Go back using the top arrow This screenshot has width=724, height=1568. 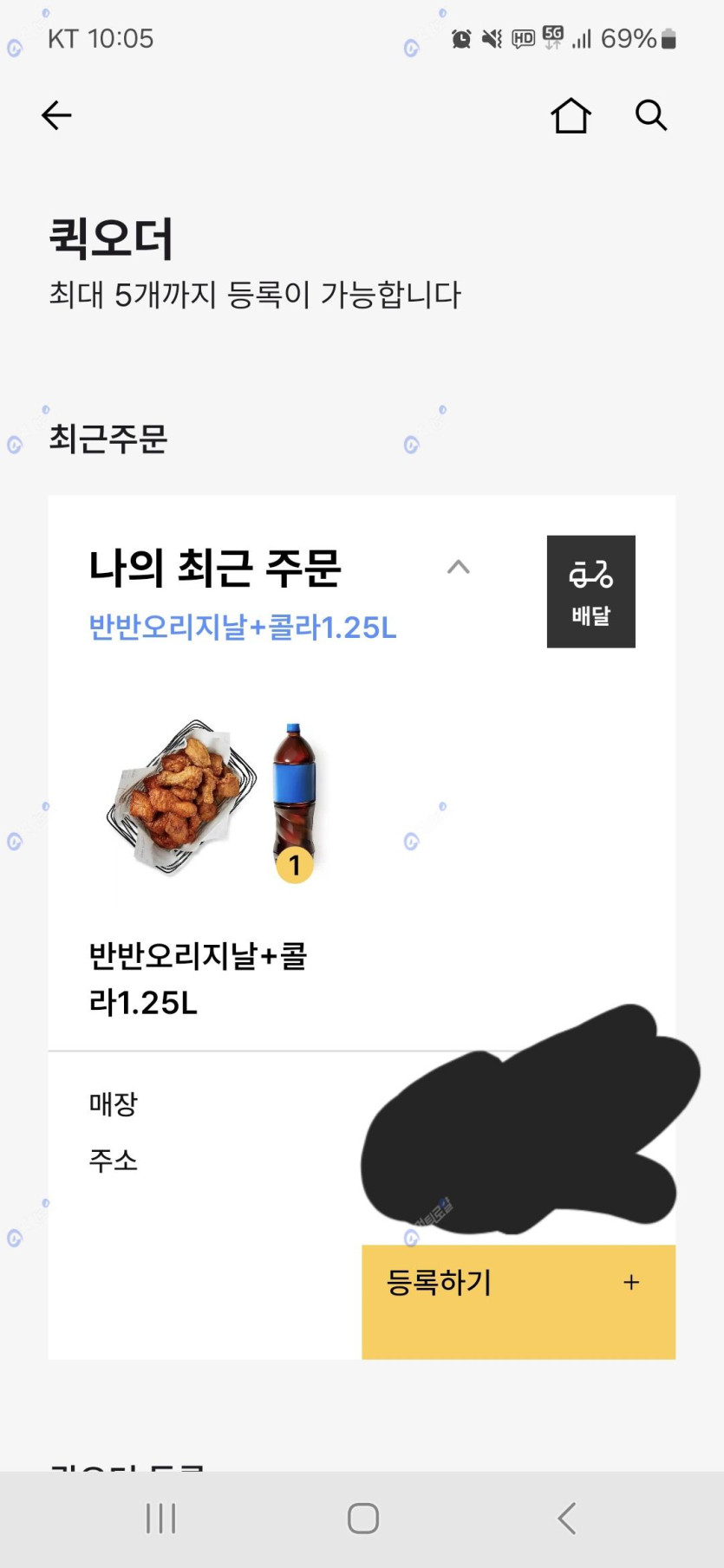[x=56, y=115]
